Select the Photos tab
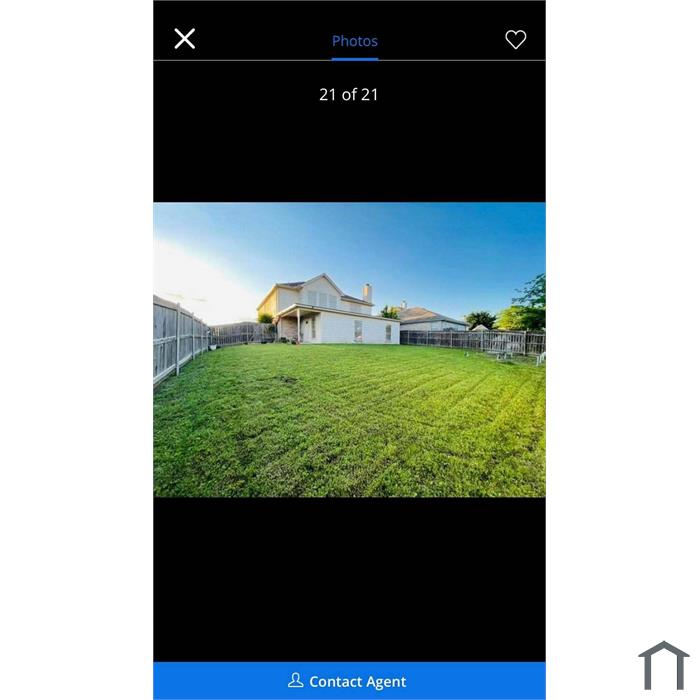Image resolution: width=700 pixels, height=700 pixels. click(x=355, y=41)
